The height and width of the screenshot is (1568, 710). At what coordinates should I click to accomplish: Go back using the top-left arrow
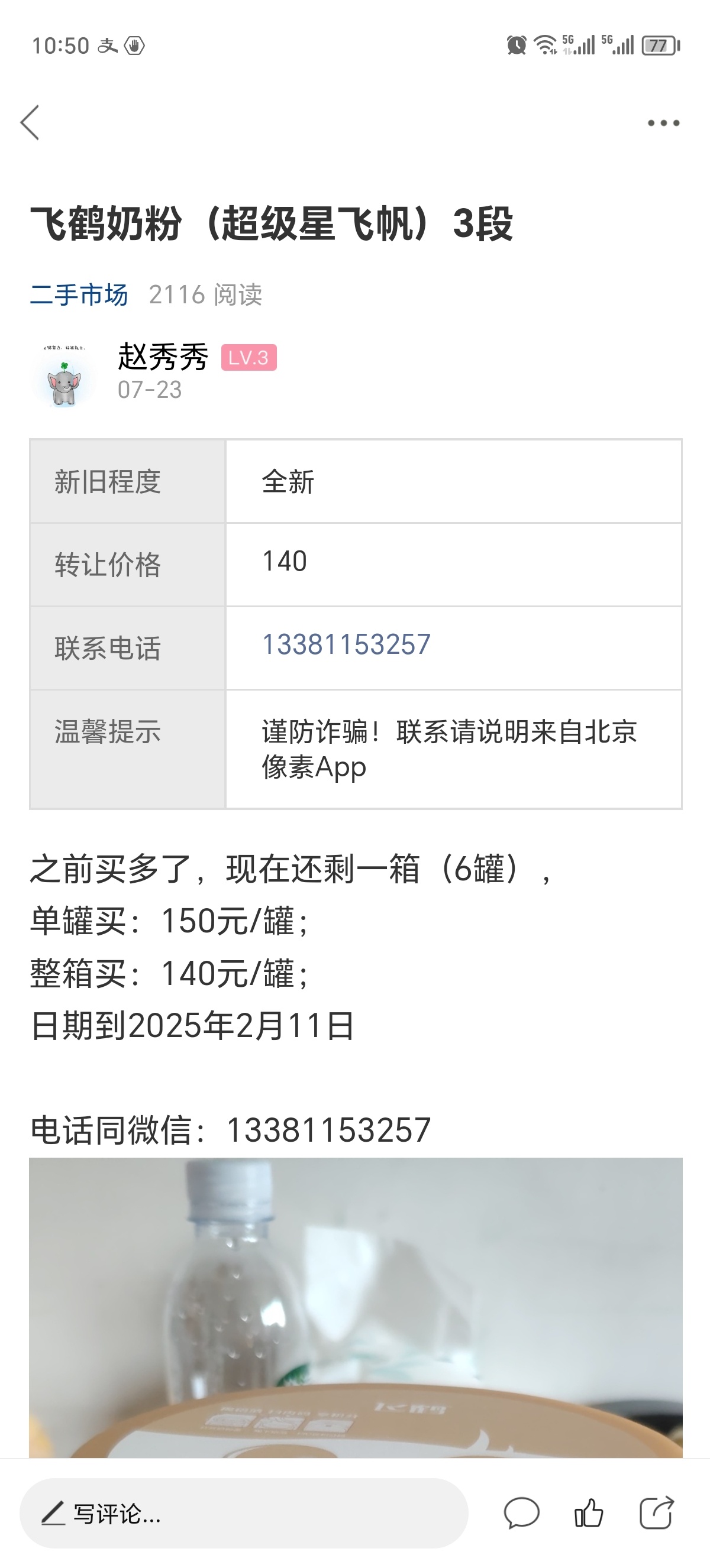(x=30, y=122)
